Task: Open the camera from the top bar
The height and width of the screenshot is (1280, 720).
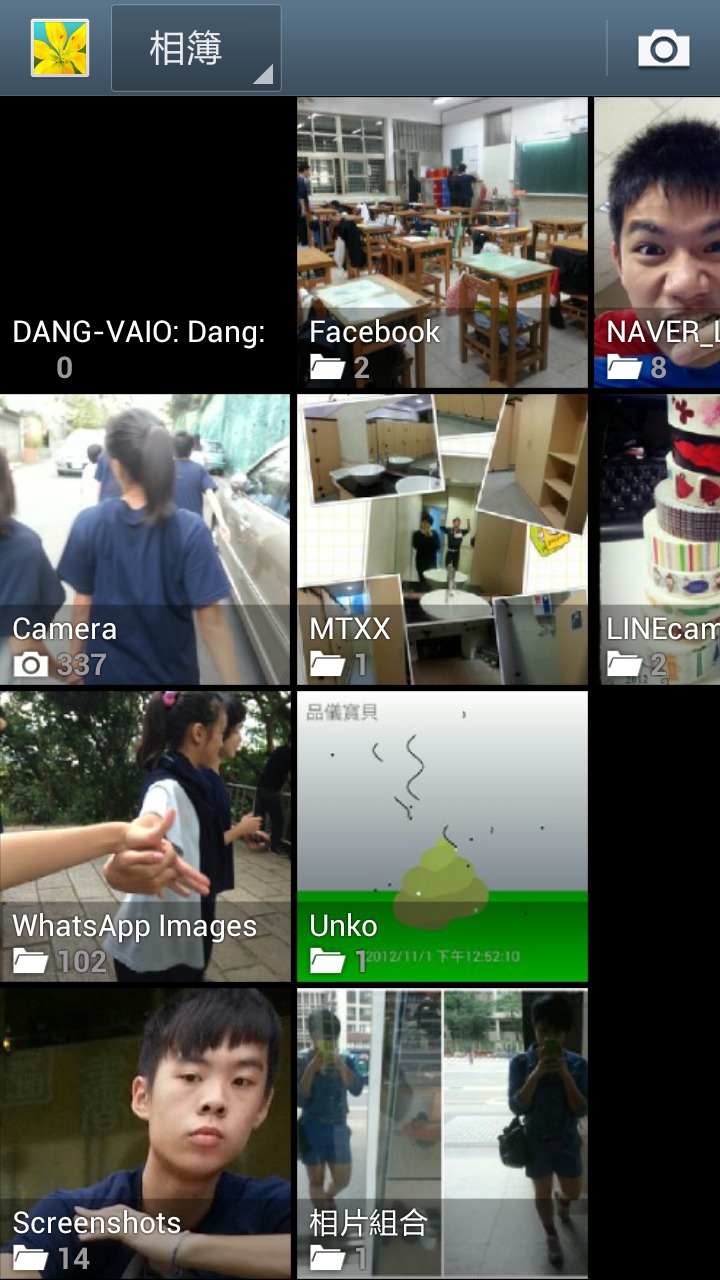Action: pos(664,48)
